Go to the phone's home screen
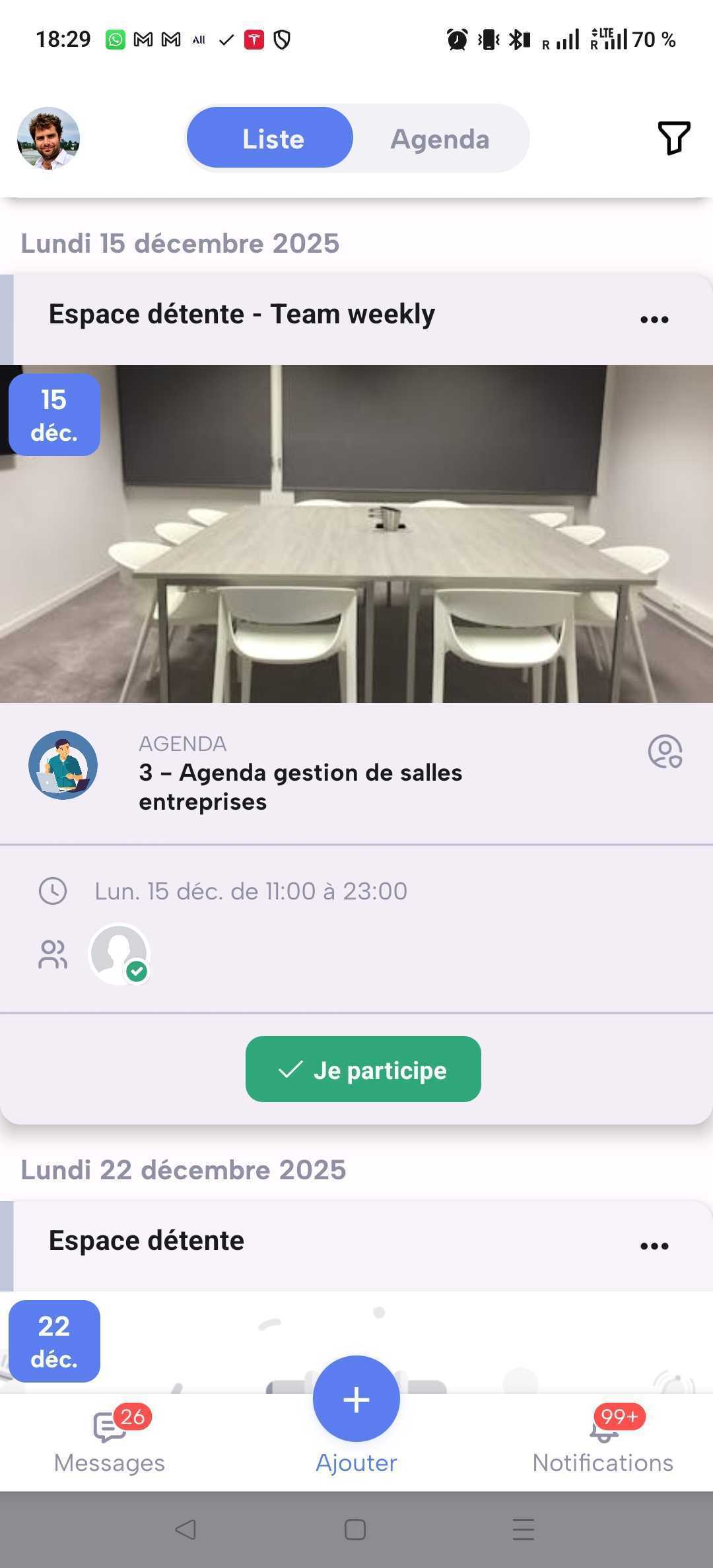The image size is (713, 1568). pyautogui.click(x=355, y=1529)
